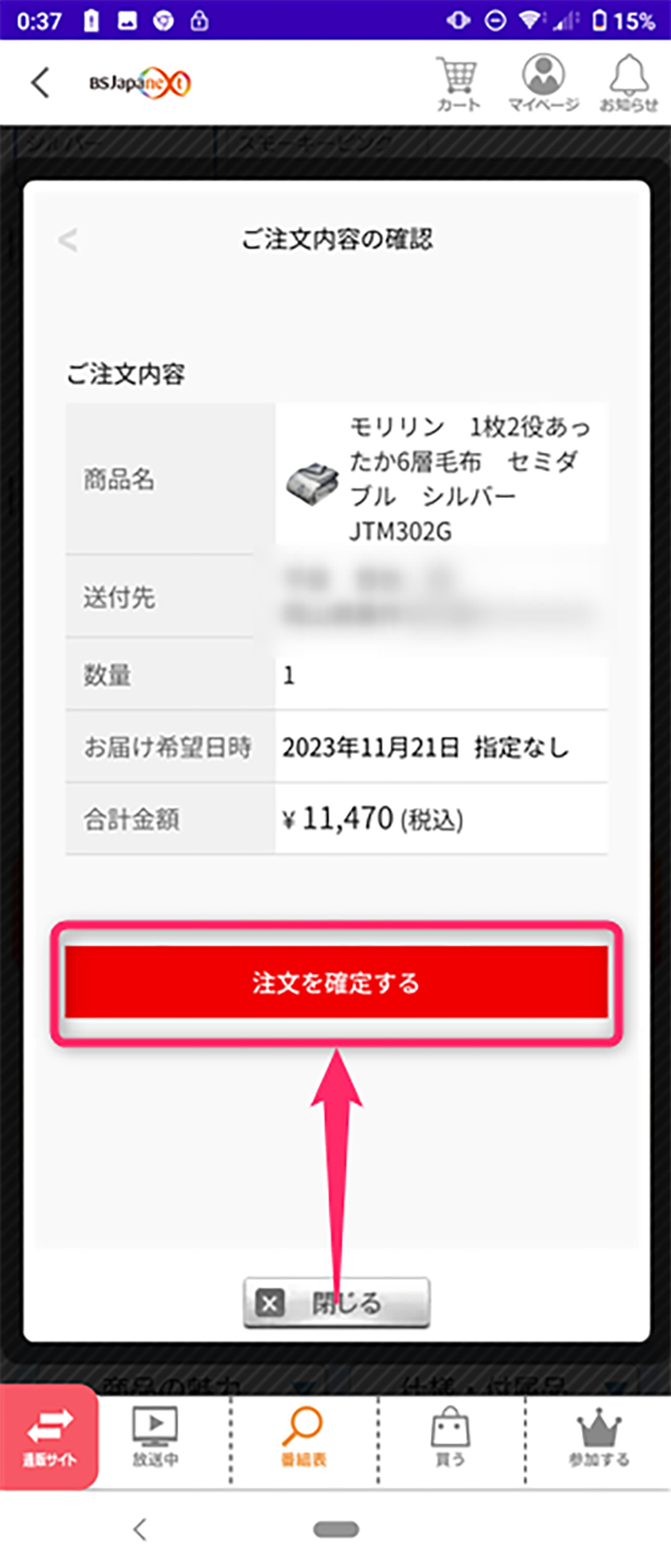Open the お知らせ notifications bell
671x1568 pixels.
pos(629,83)
